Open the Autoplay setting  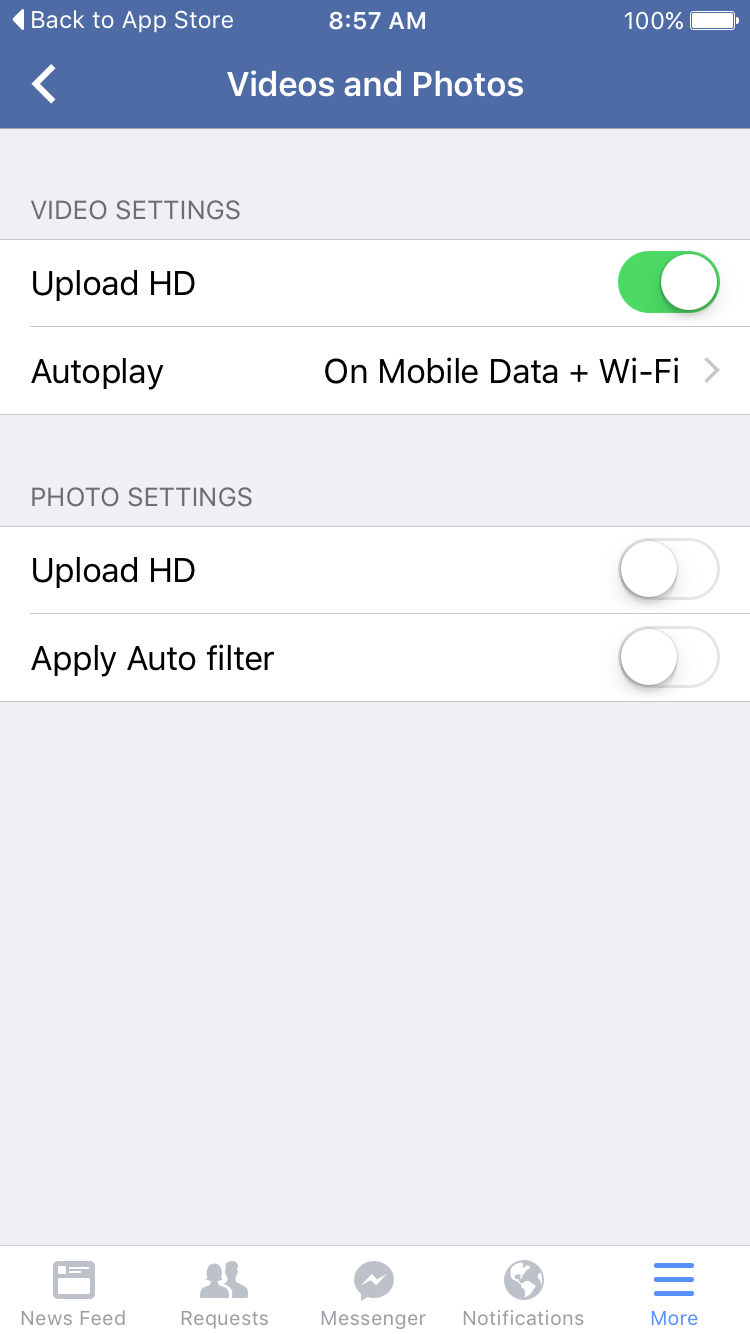[x=375, y=371]
